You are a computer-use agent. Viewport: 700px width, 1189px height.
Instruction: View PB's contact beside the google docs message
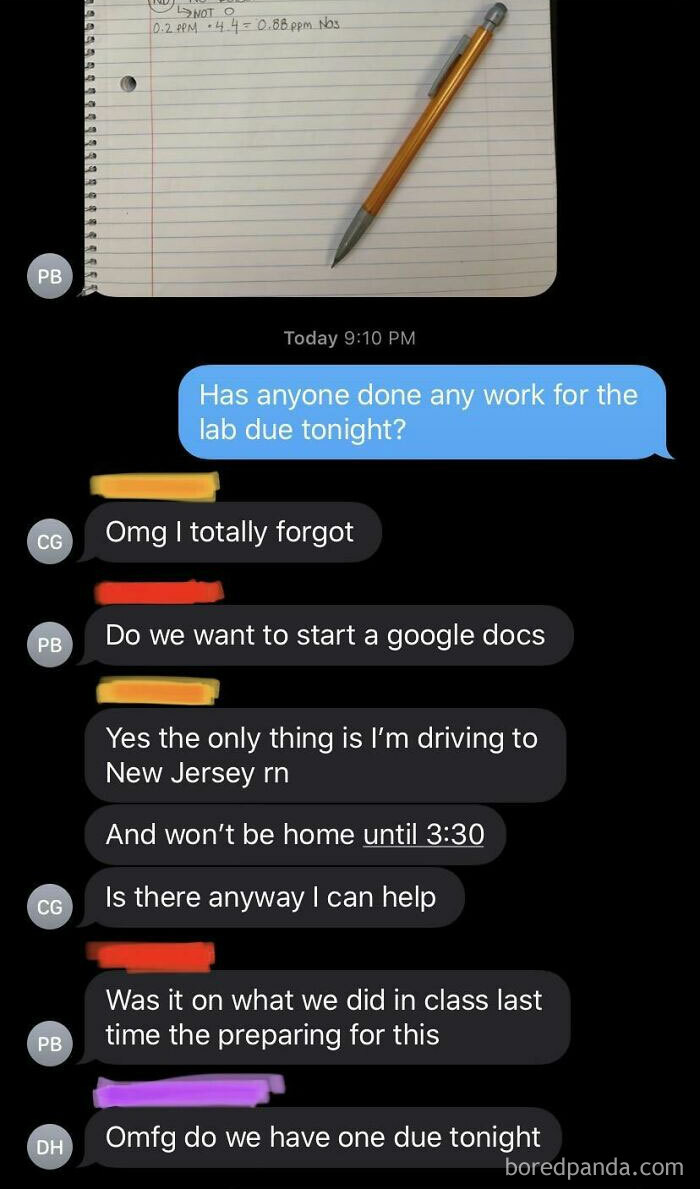[x=49, y=645]
